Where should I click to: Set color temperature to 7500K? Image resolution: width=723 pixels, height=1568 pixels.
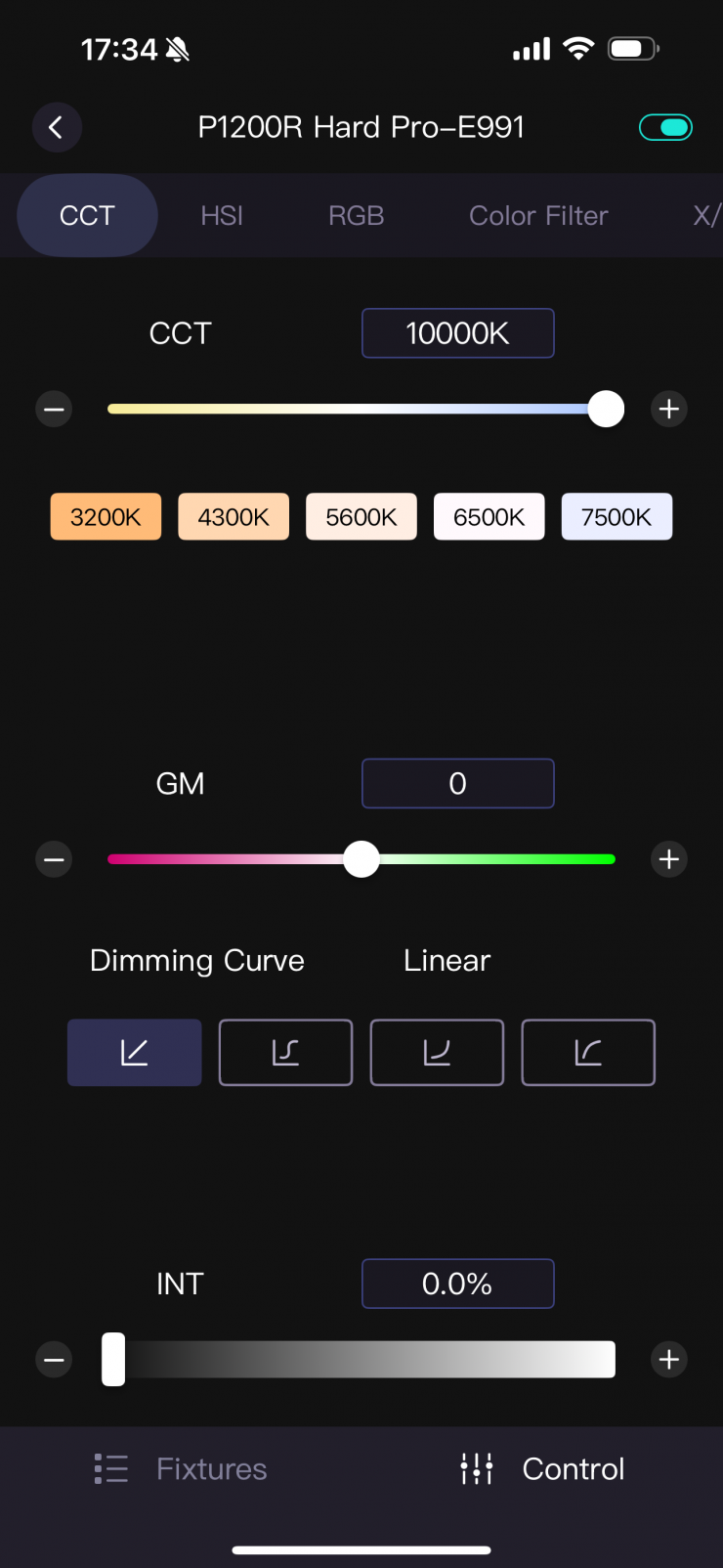point(617,516)
